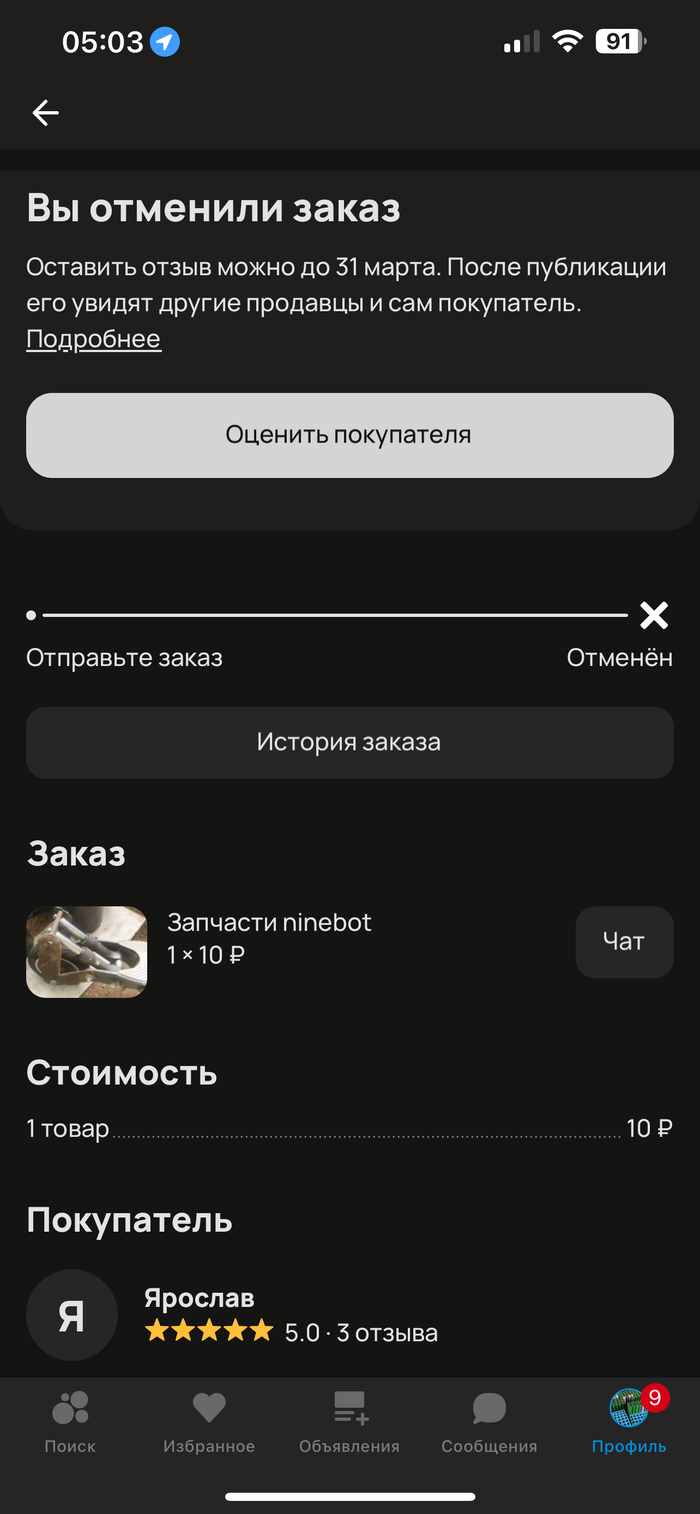The width and height of the screenshot is (700, 1514).
Task: Switch to the Избранное tab
Action: 209,1422
